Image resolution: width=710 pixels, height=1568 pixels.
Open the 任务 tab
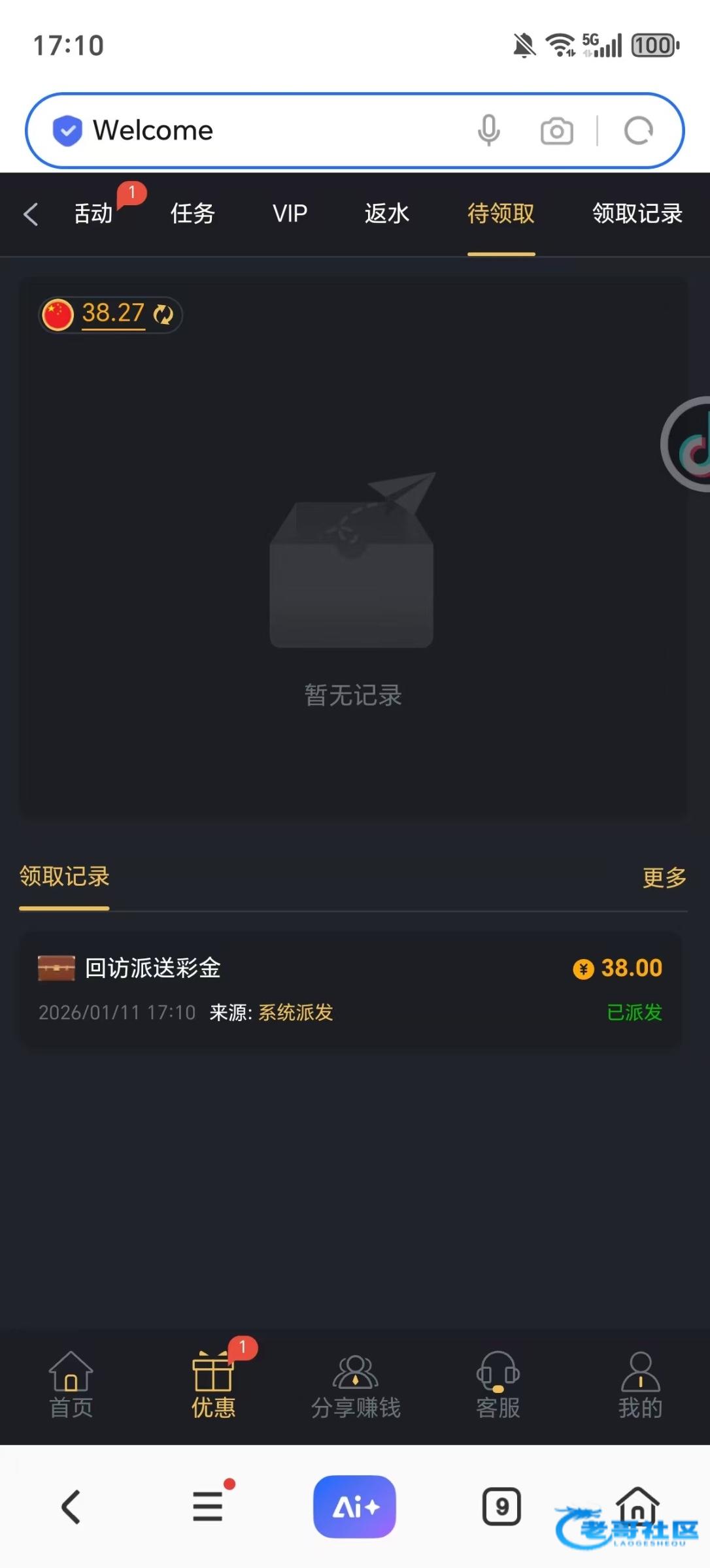[x=192, y=214]
